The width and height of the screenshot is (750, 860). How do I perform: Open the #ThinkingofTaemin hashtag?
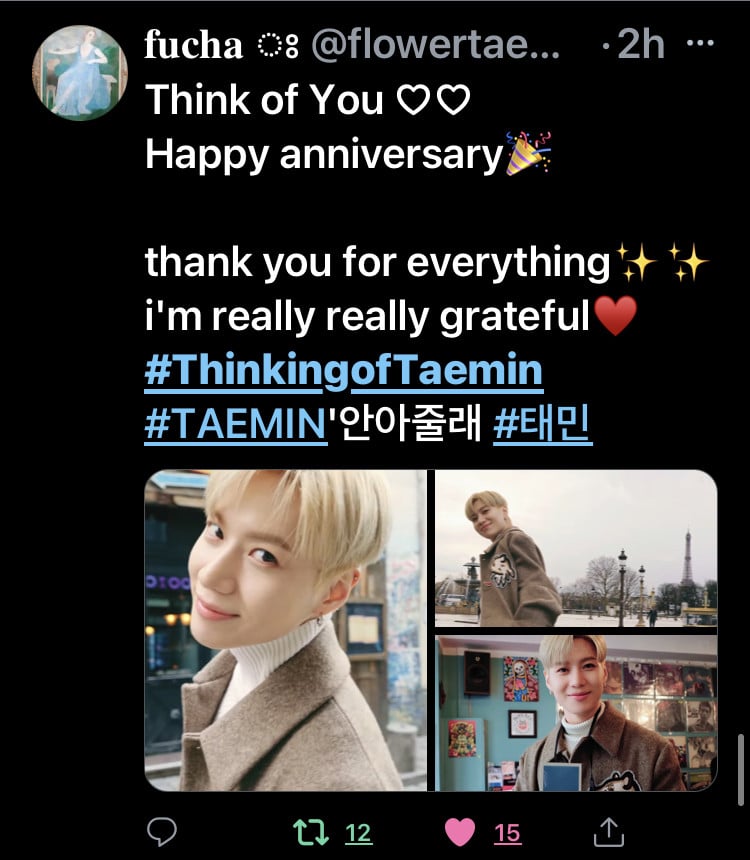coord(343,372)
